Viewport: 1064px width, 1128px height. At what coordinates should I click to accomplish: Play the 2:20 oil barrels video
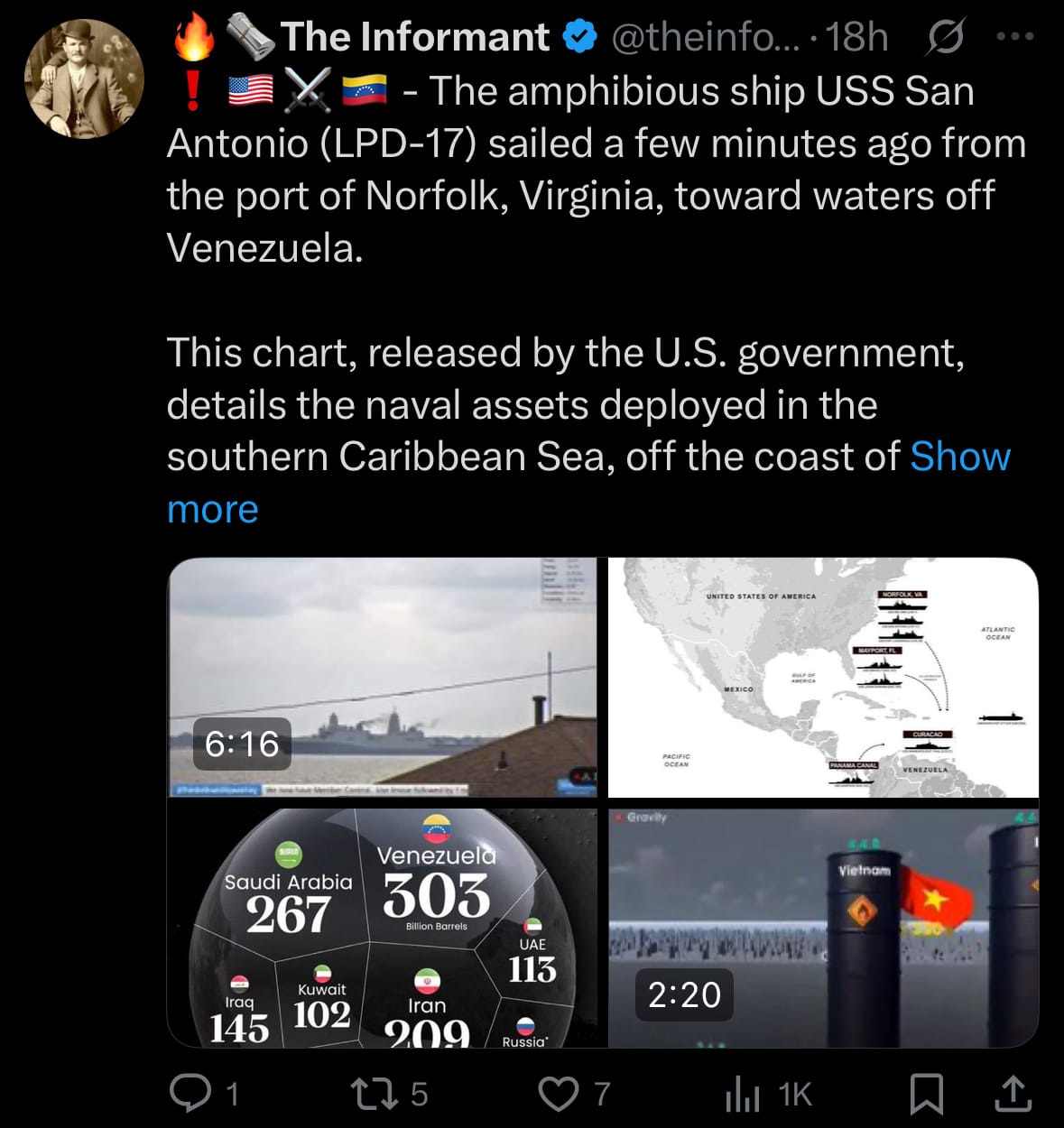coord(823,927)
